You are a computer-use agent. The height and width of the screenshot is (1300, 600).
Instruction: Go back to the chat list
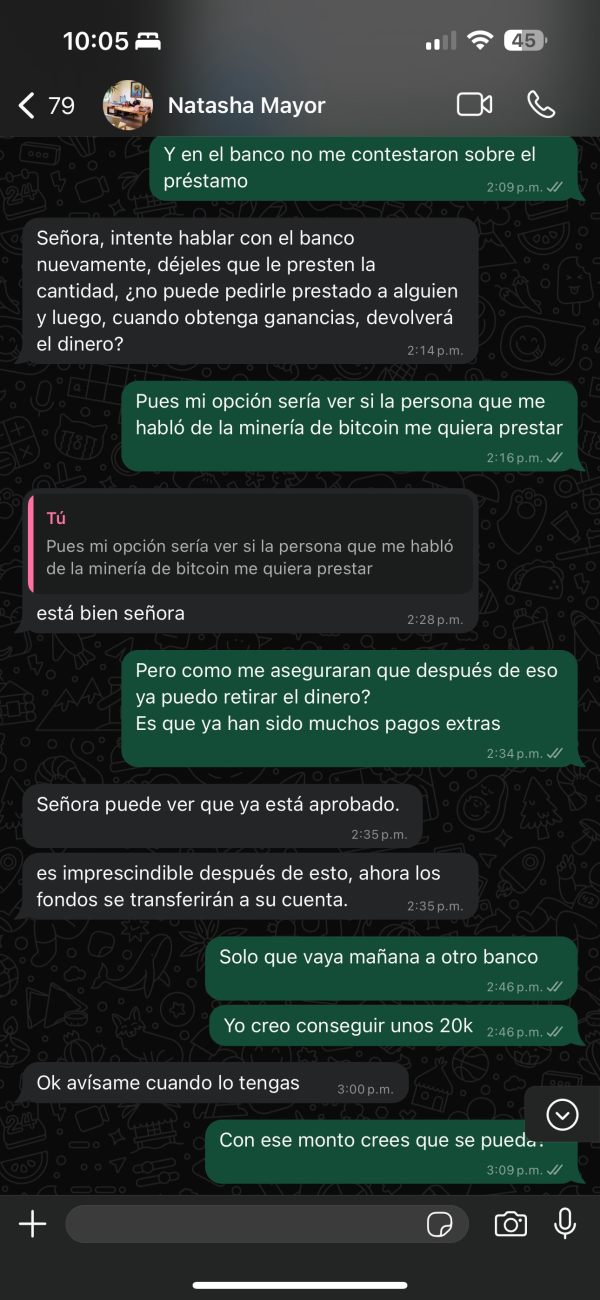[x=46, y=105]
